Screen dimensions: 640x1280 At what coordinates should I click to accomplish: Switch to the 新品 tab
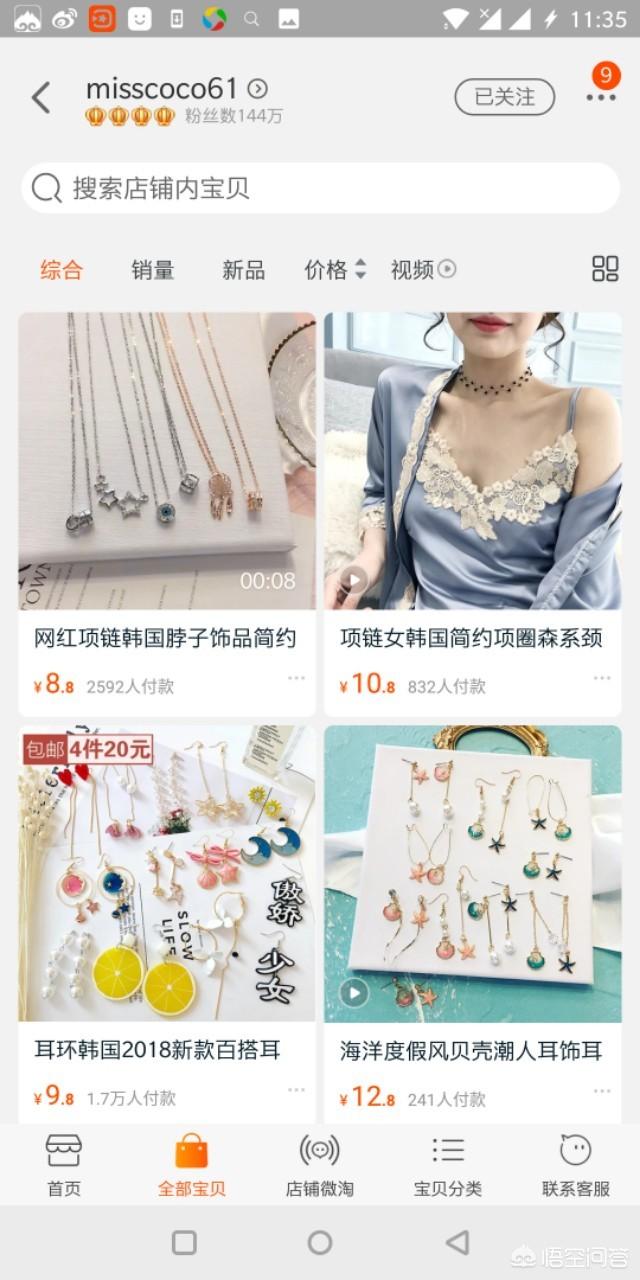coord(243,269)
